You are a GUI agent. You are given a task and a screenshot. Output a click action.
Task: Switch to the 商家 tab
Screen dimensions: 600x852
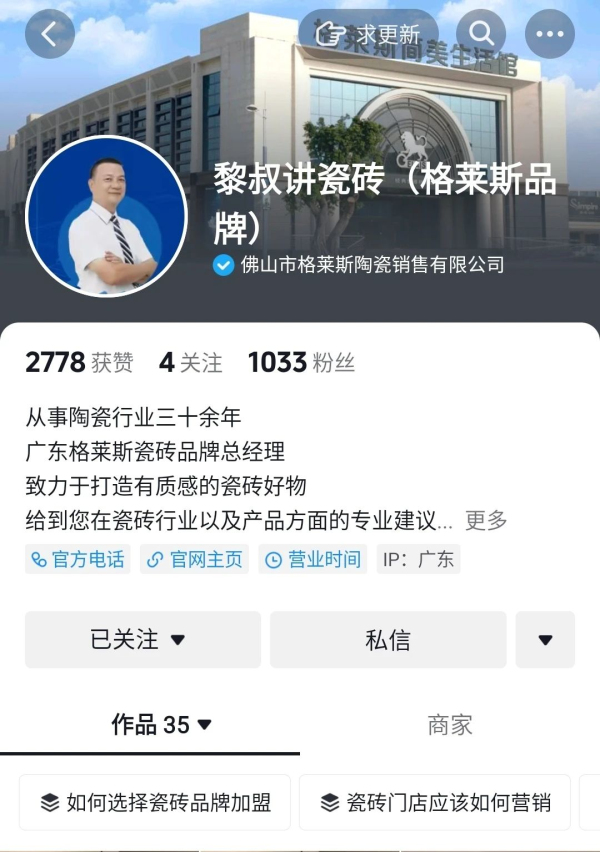click(x=449, y=725)
